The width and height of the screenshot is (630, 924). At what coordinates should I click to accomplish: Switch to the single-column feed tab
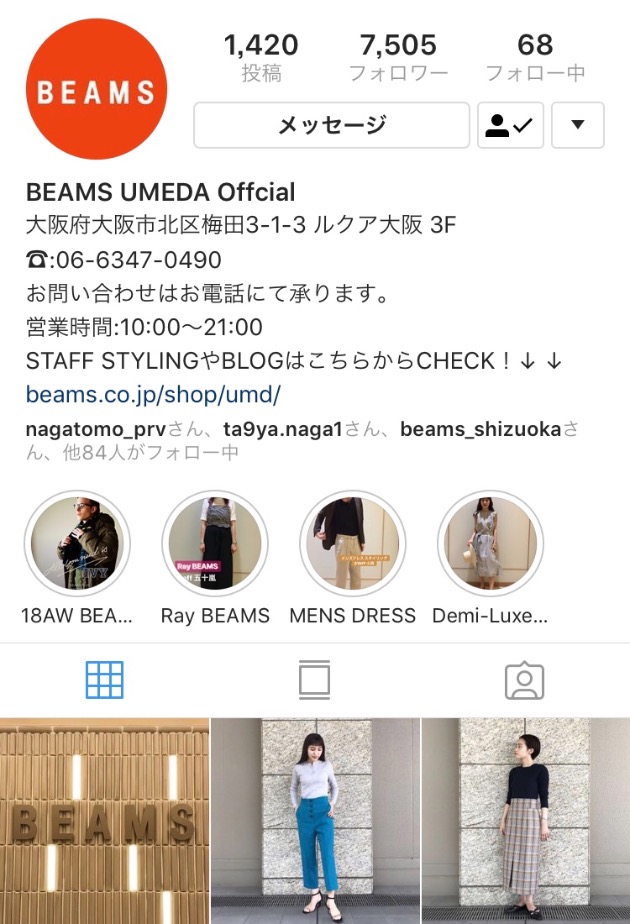[x=314, y=680]
